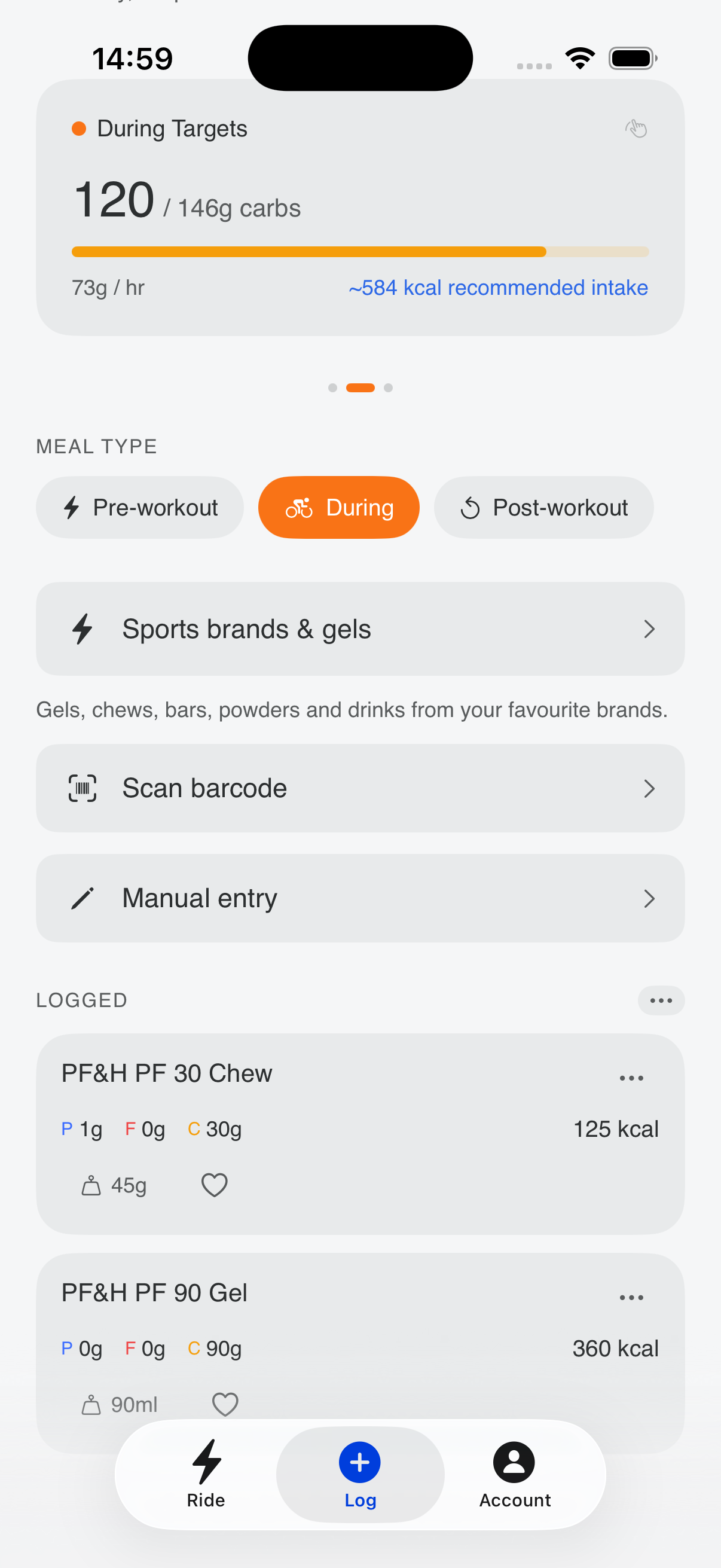Open Sports brands & gels
Image resolution: width=721 pixels, height=1568 pixels.
point(360,629)
